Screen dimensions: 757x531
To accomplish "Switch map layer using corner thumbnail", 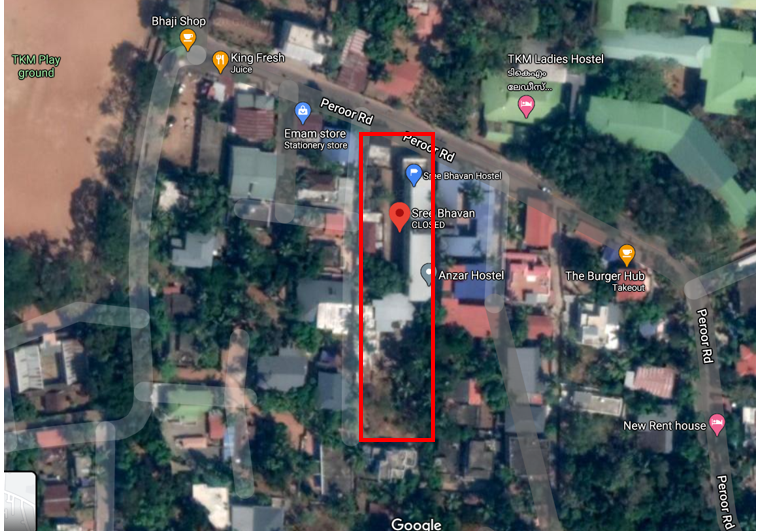I will click(x=20, y=502).
